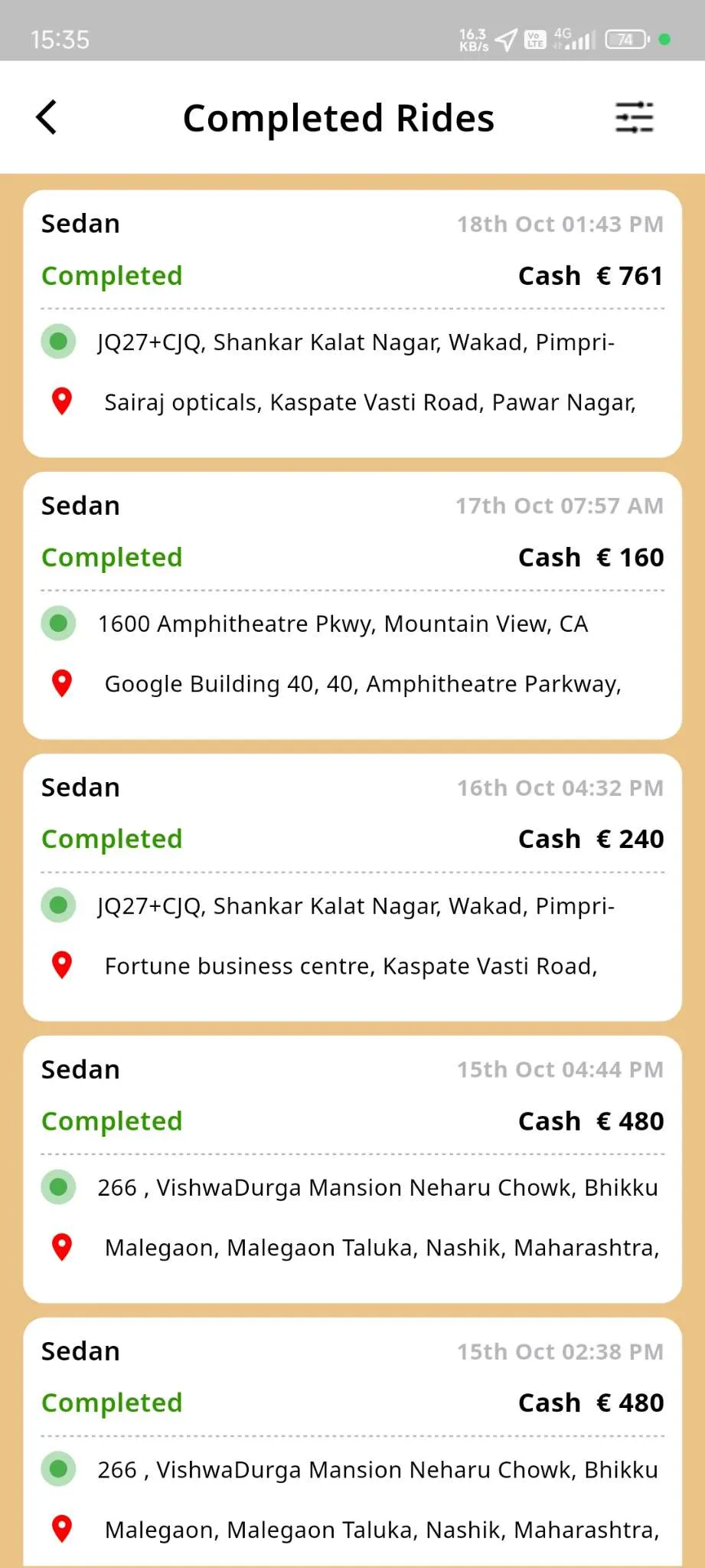Select the red pin next to Fortune business centre
705x1568 pixels.
pos(60,965)
